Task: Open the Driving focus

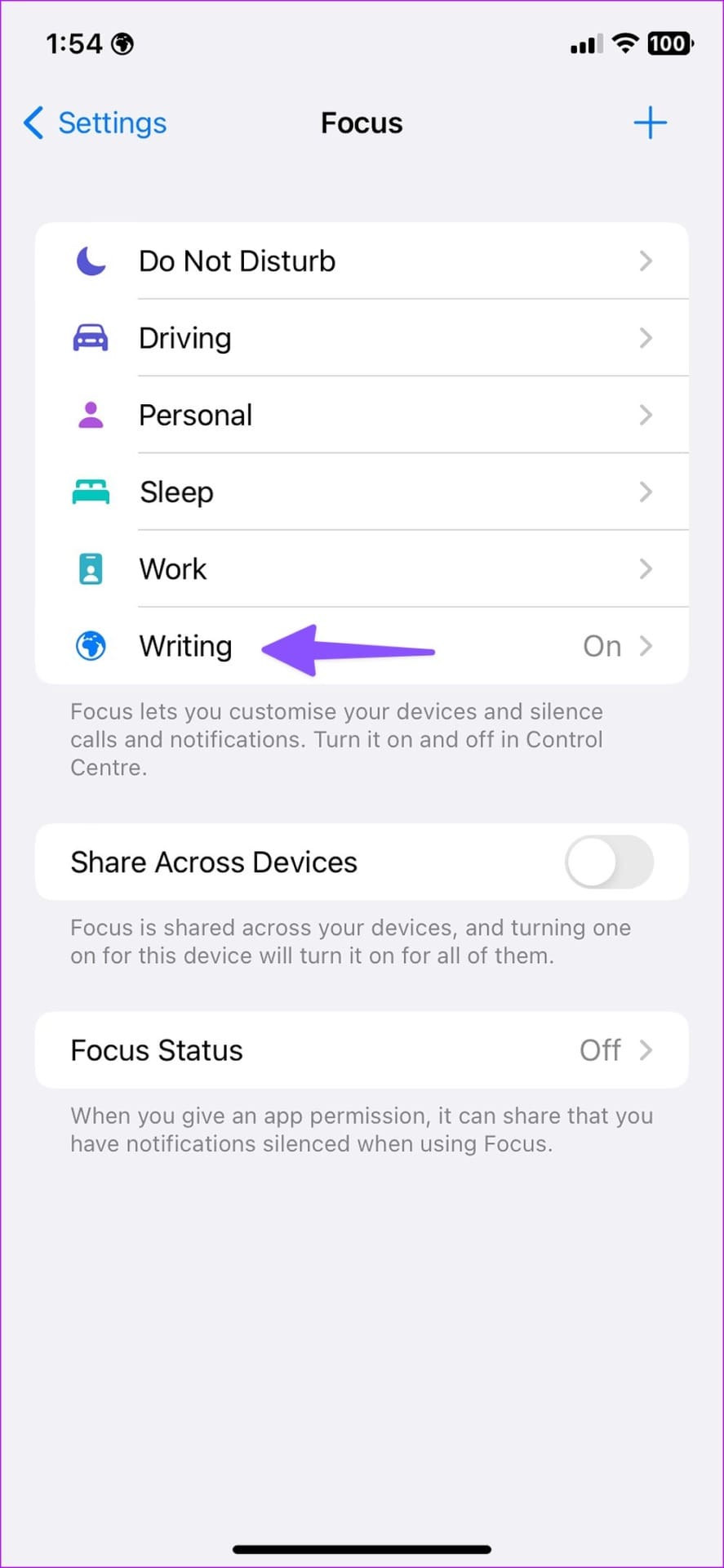Action: point(362,338)
